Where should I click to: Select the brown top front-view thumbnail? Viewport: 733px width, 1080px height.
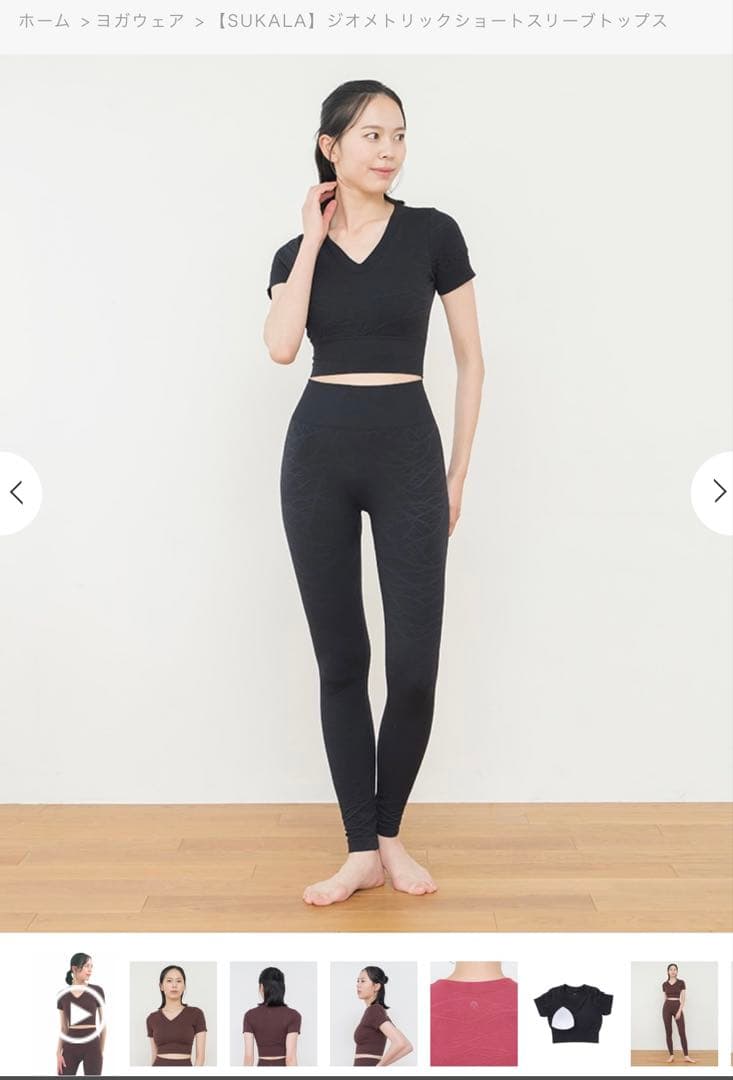coord(173,1013)
